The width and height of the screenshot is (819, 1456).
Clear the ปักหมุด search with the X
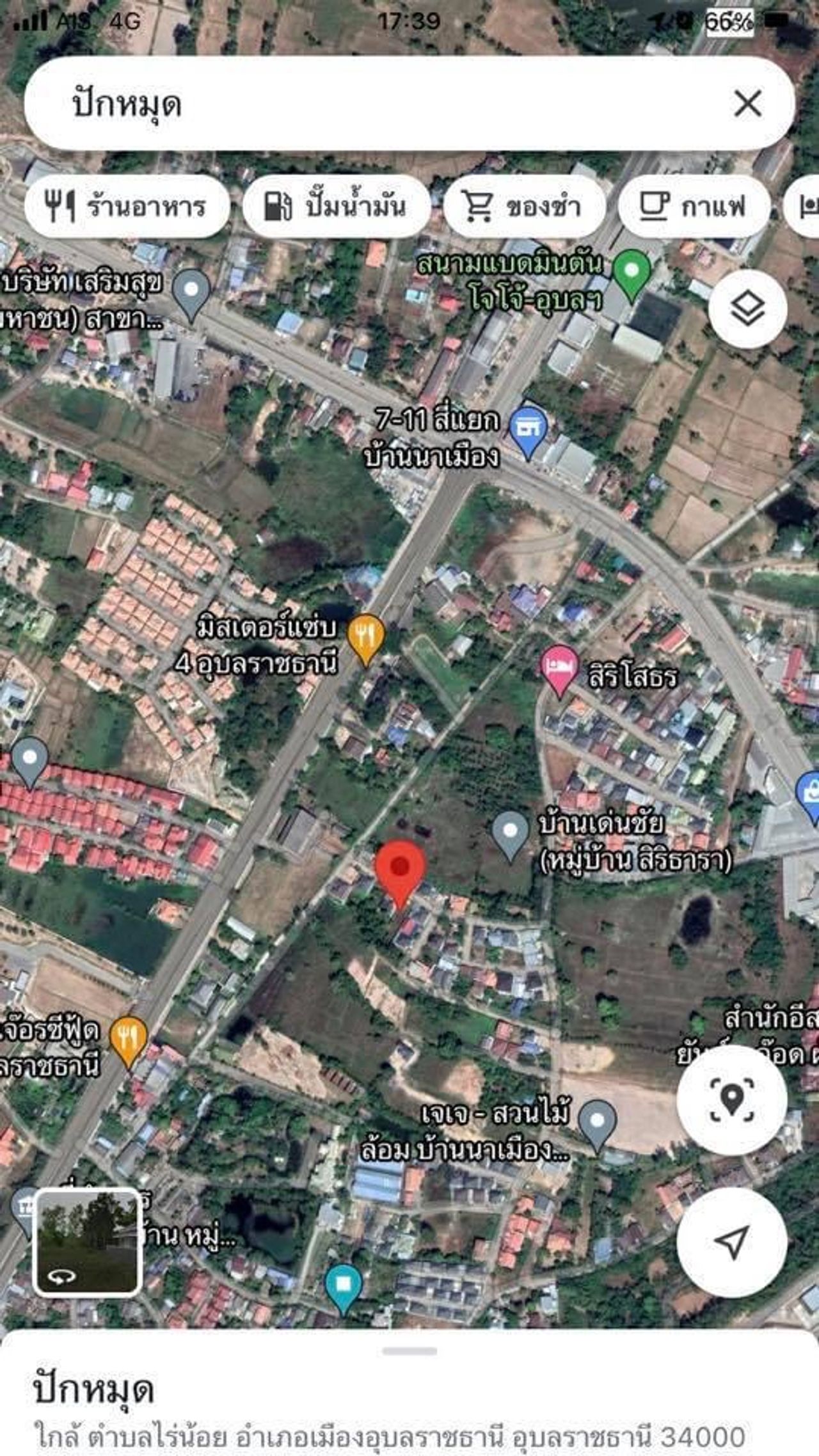pyautogui.click(x=747, y=104)
